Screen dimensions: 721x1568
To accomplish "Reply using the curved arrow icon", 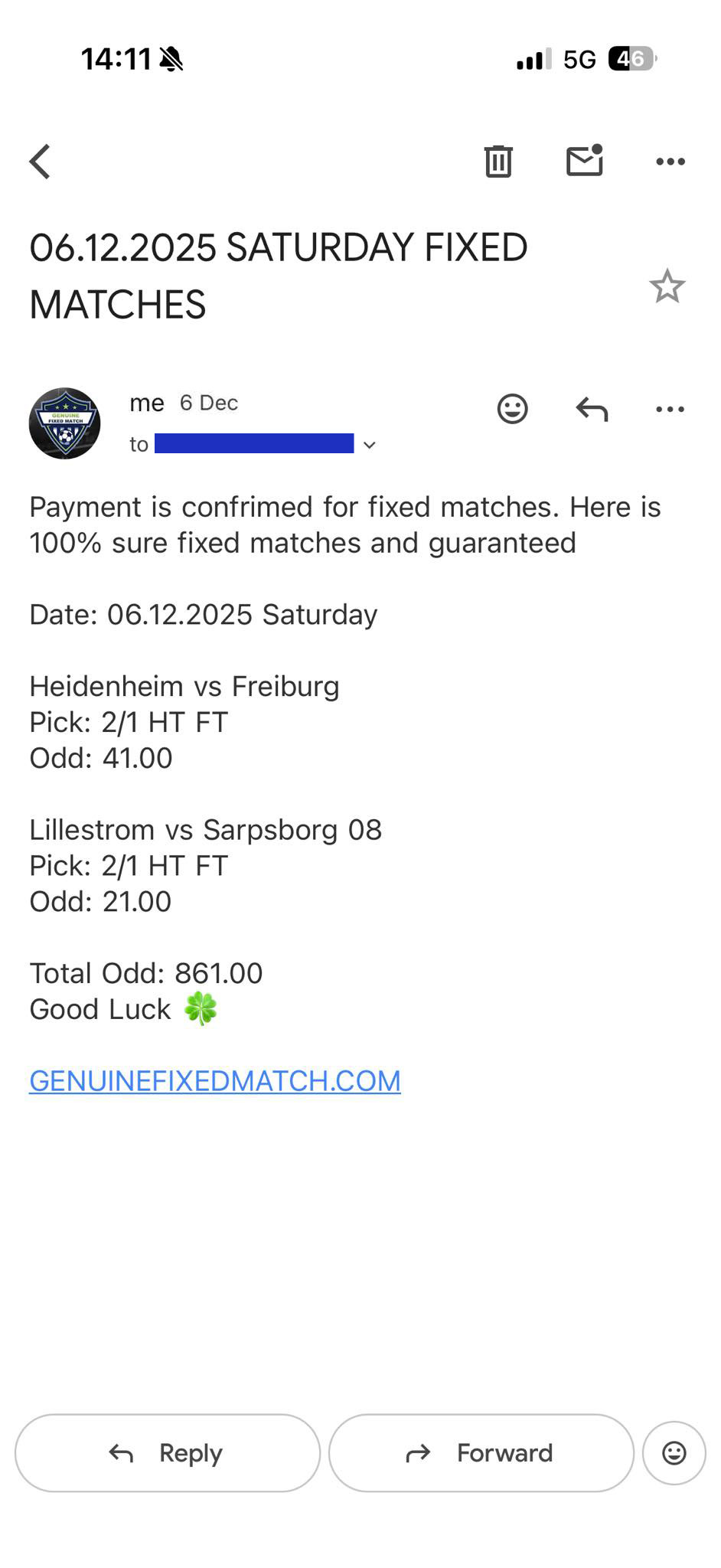I will [591, 408].
